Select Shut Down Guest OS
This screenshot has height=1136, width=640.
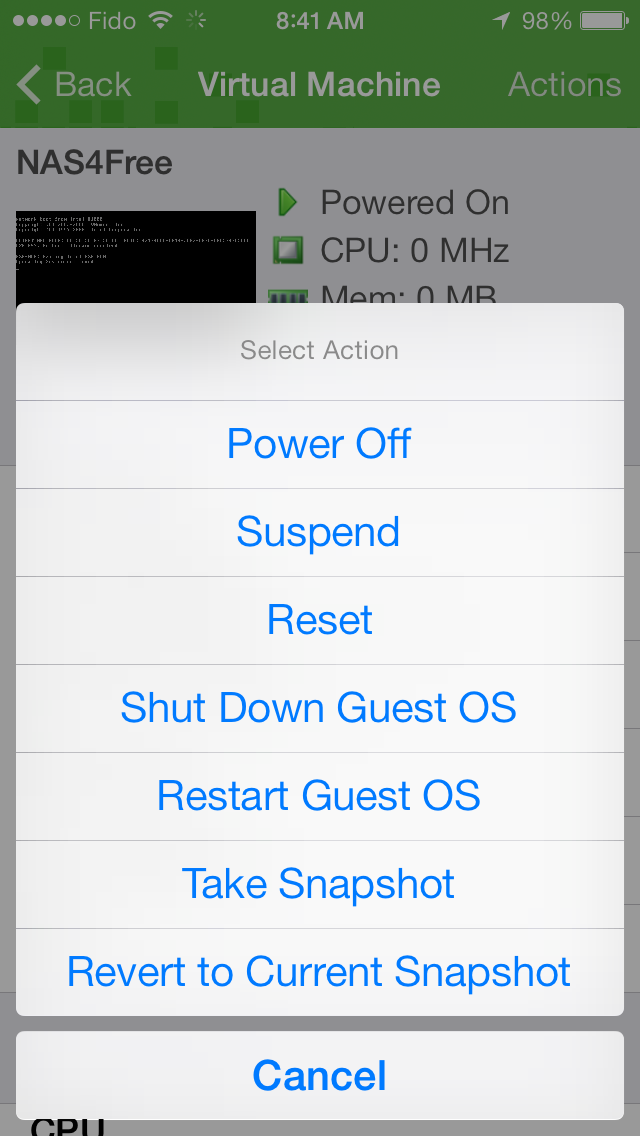[319, 708]
